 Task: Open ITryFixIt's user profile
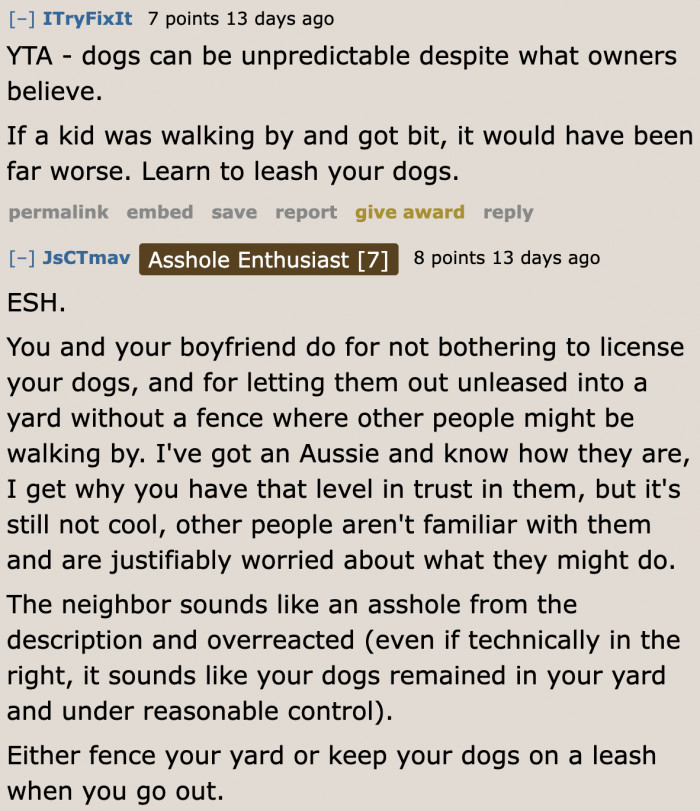[x=88, y=19]
